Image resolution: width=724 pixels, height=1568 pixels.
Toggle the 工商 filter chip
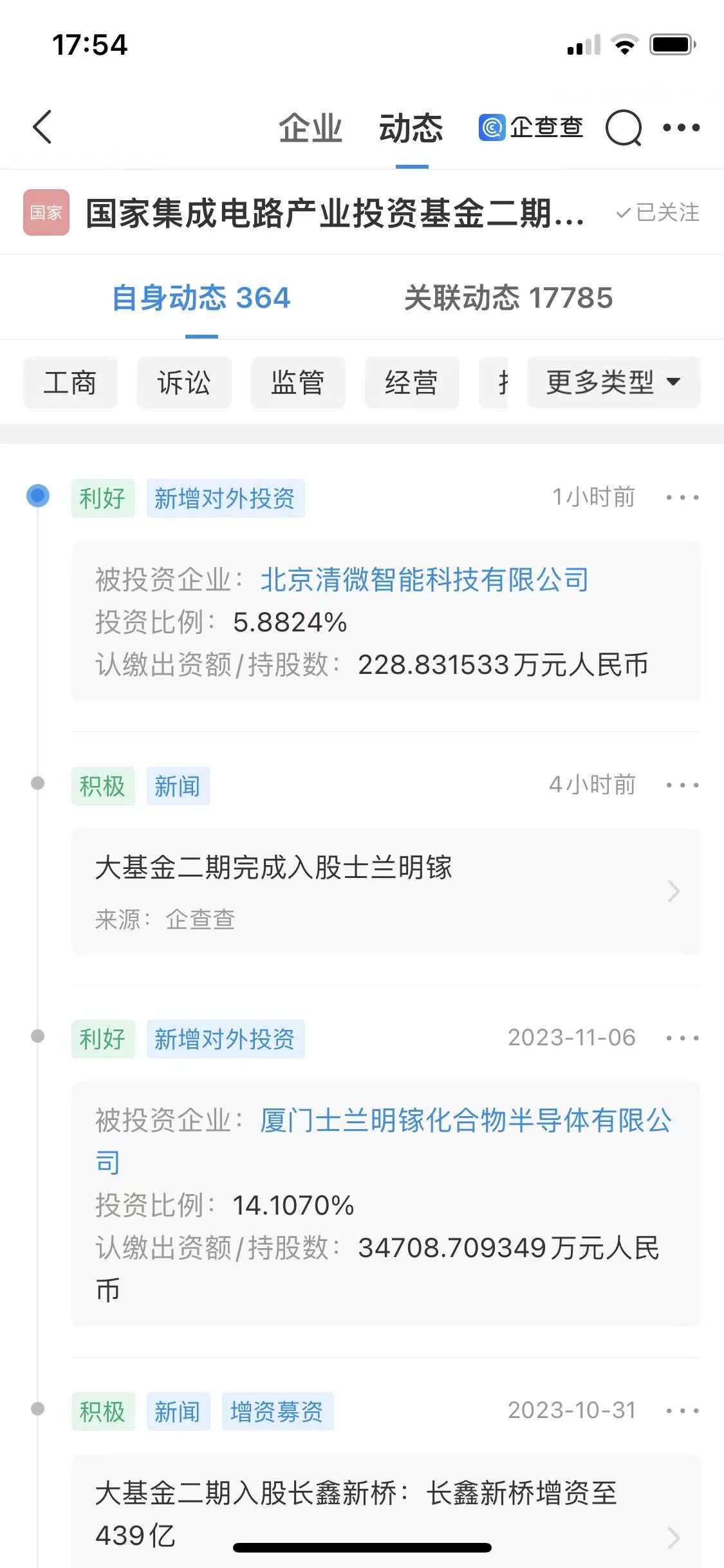coord(70,382)
